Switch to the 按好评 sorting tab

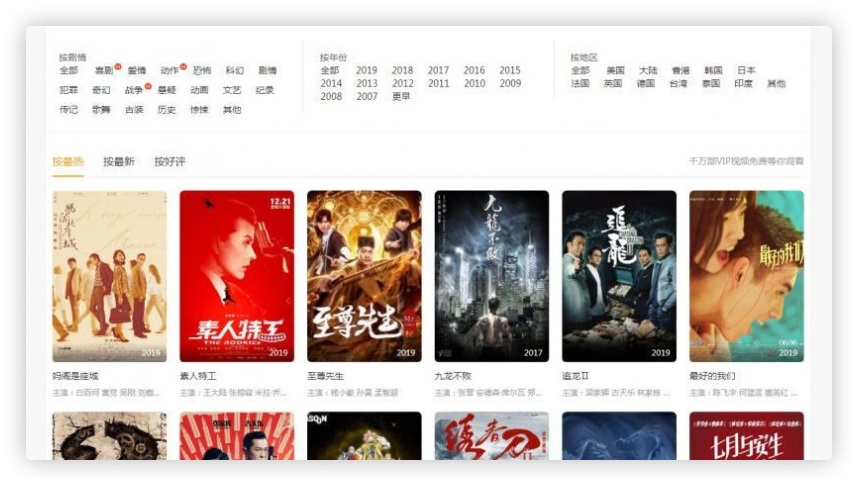pos(169,161)
